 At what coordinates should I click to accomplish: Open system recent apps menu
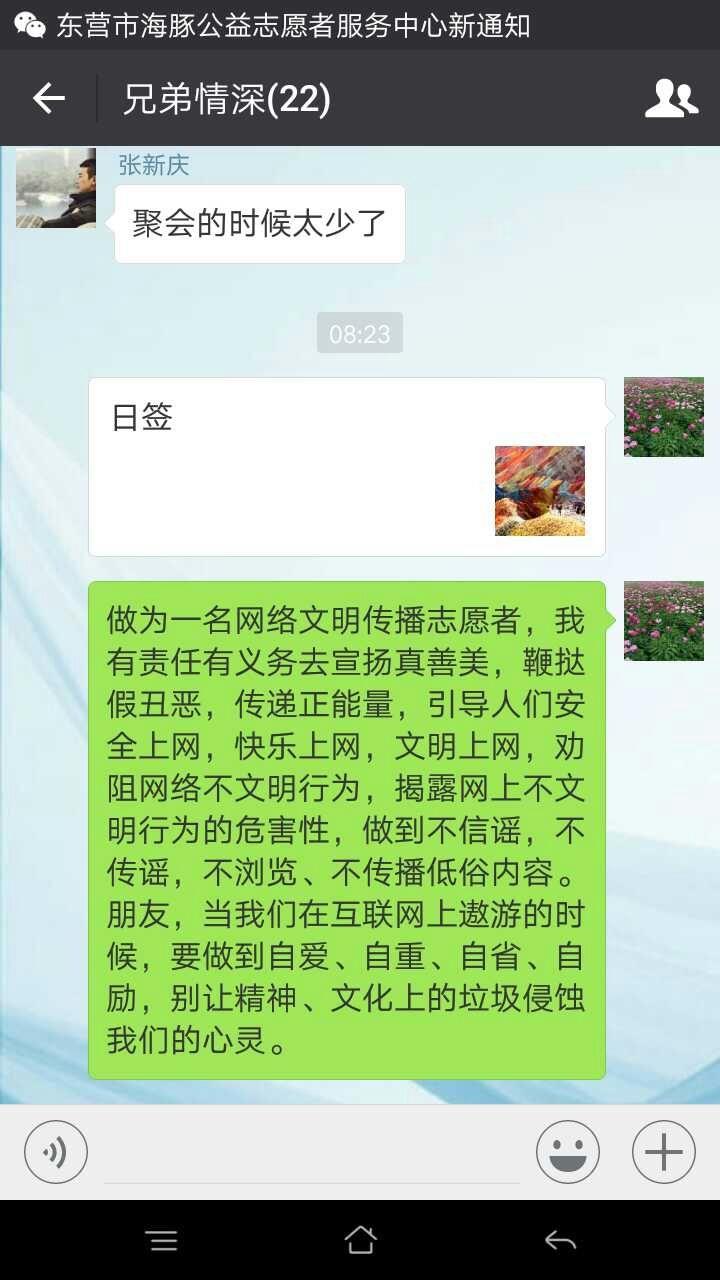[x=162, y=1241]
